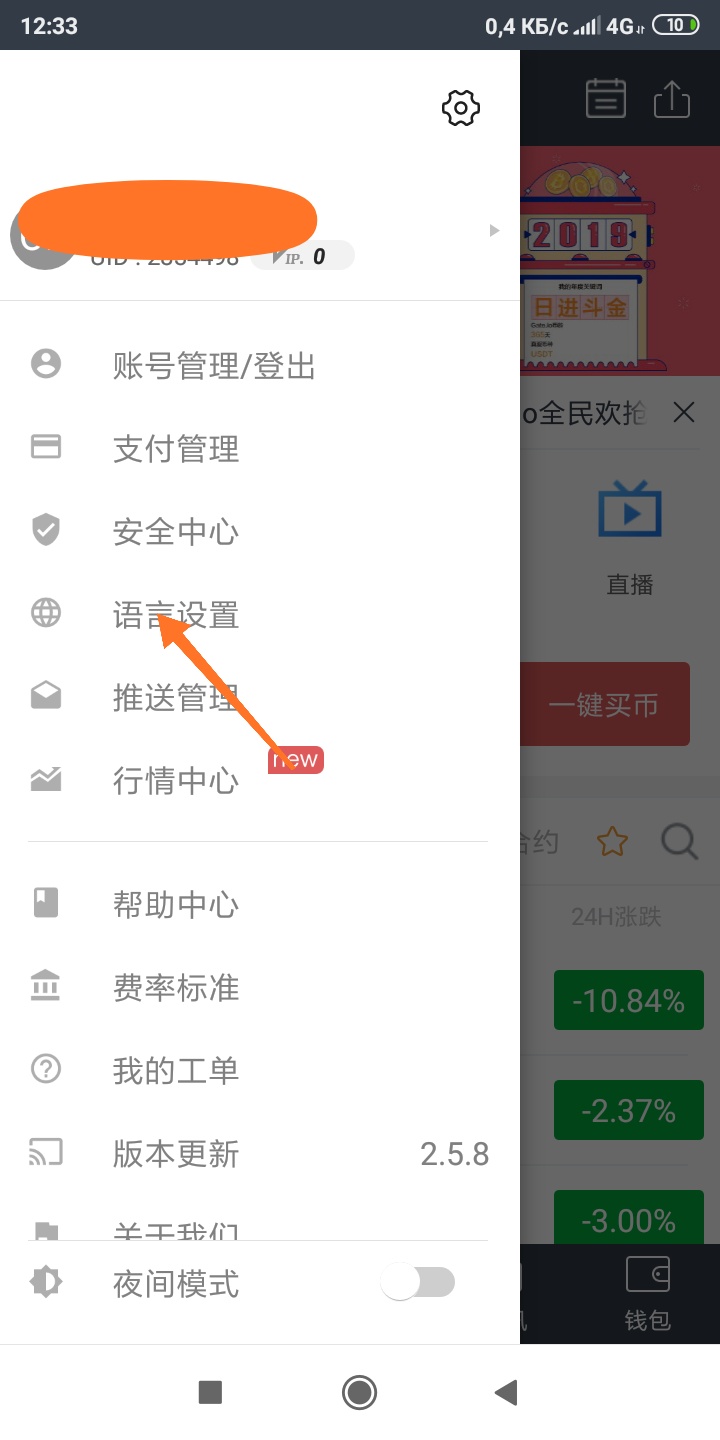Open 帮助中心 help center
720x1440 pixels.
click(x=176, y=905)
